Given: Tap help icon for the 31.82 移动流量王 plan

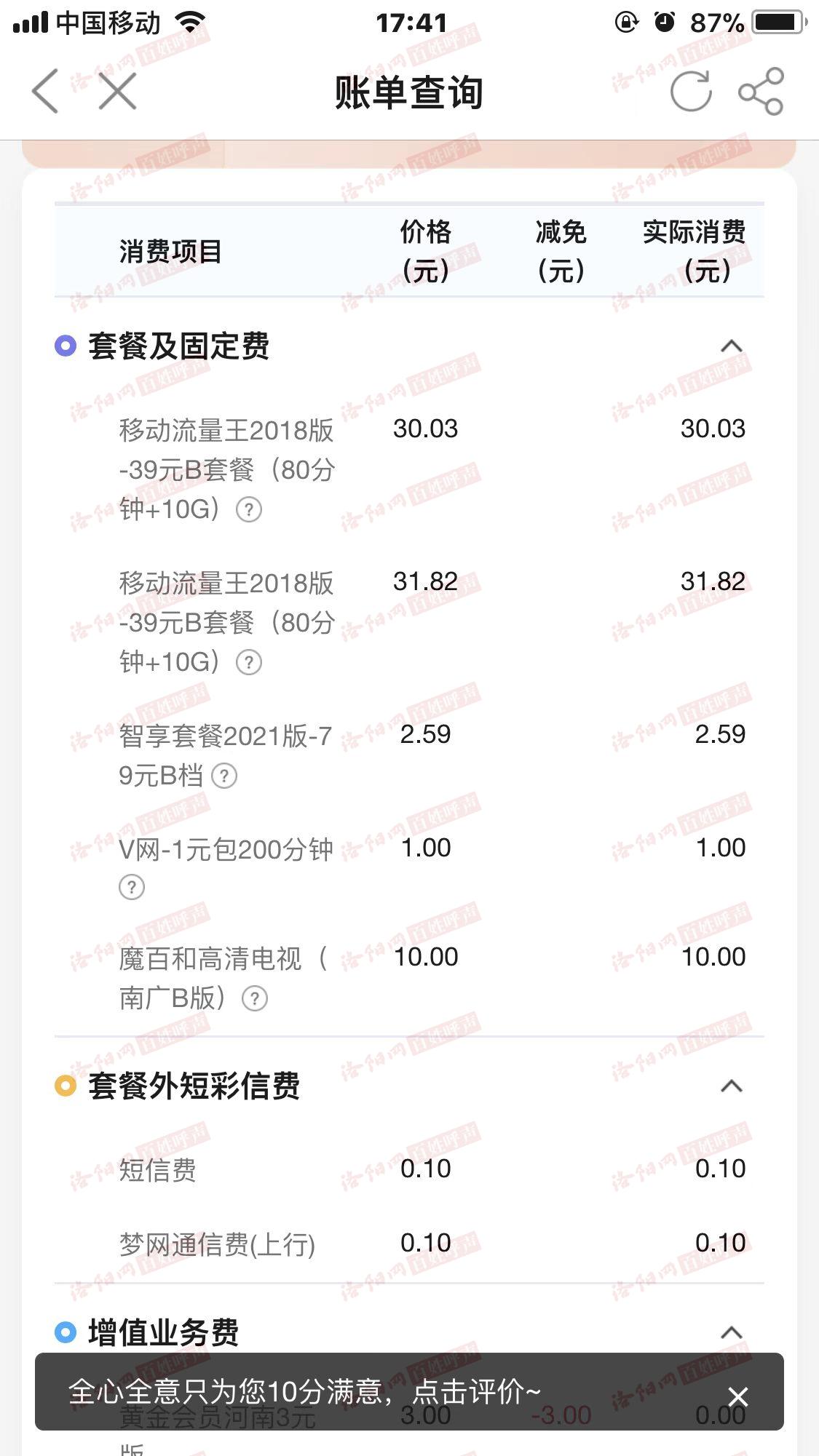Looking at the screenshot, I should [x=249, y=662].
